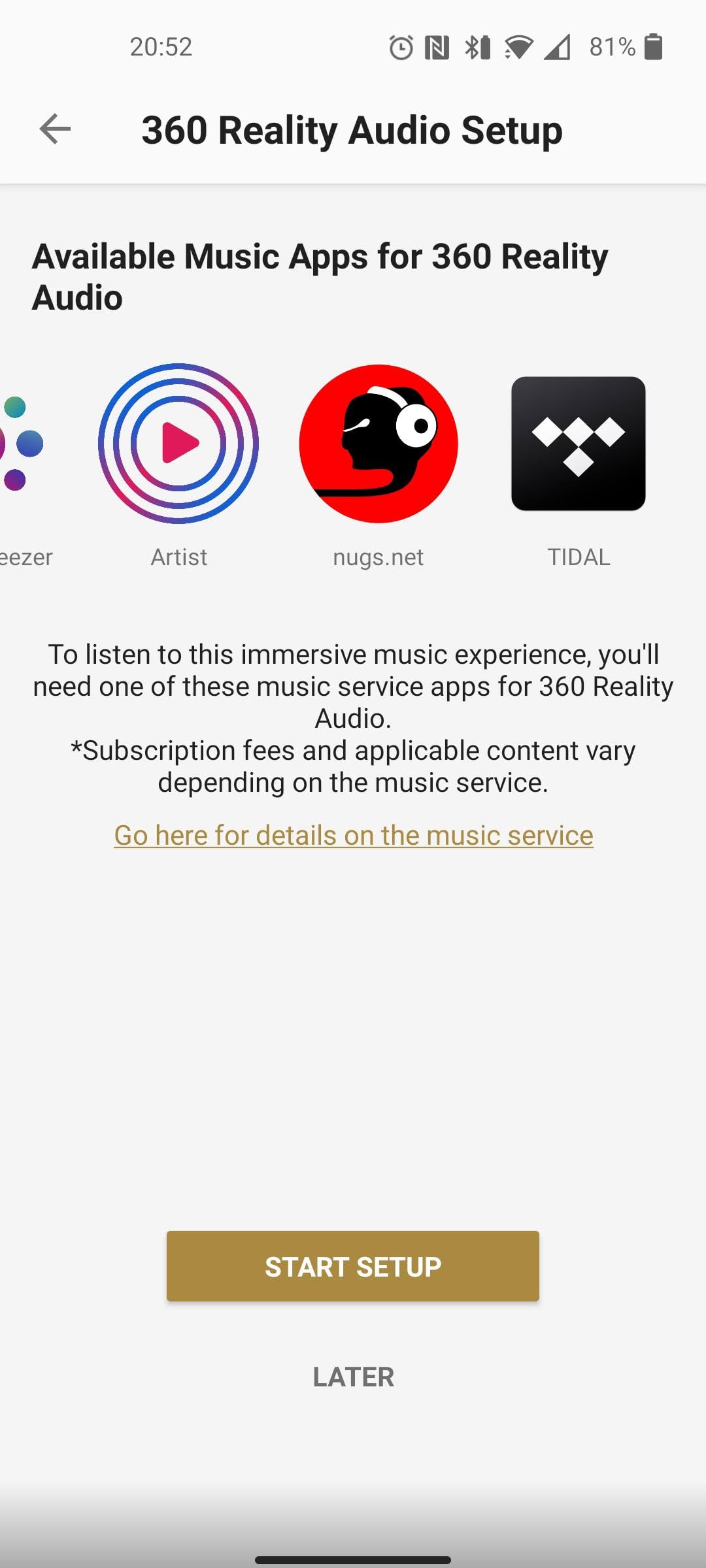This screenshot has height=1568, width=706.
Task: Choose LATER to skip setup
Action: 353,1377
